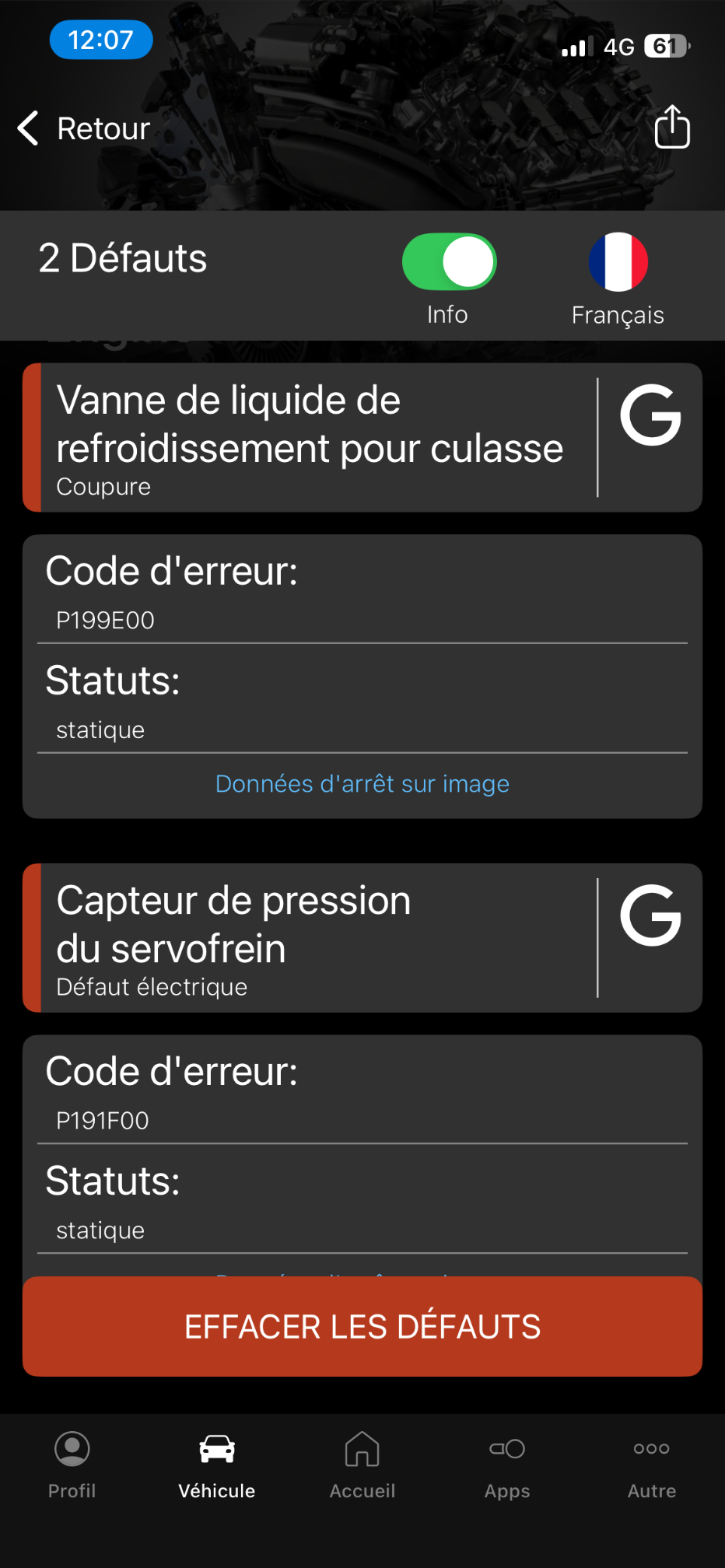Tap EFFACER LES DÉFAUTS to clear faults
Image resolution: width=725 pixels, height=1568 pixels.
tap(362, 1326)
